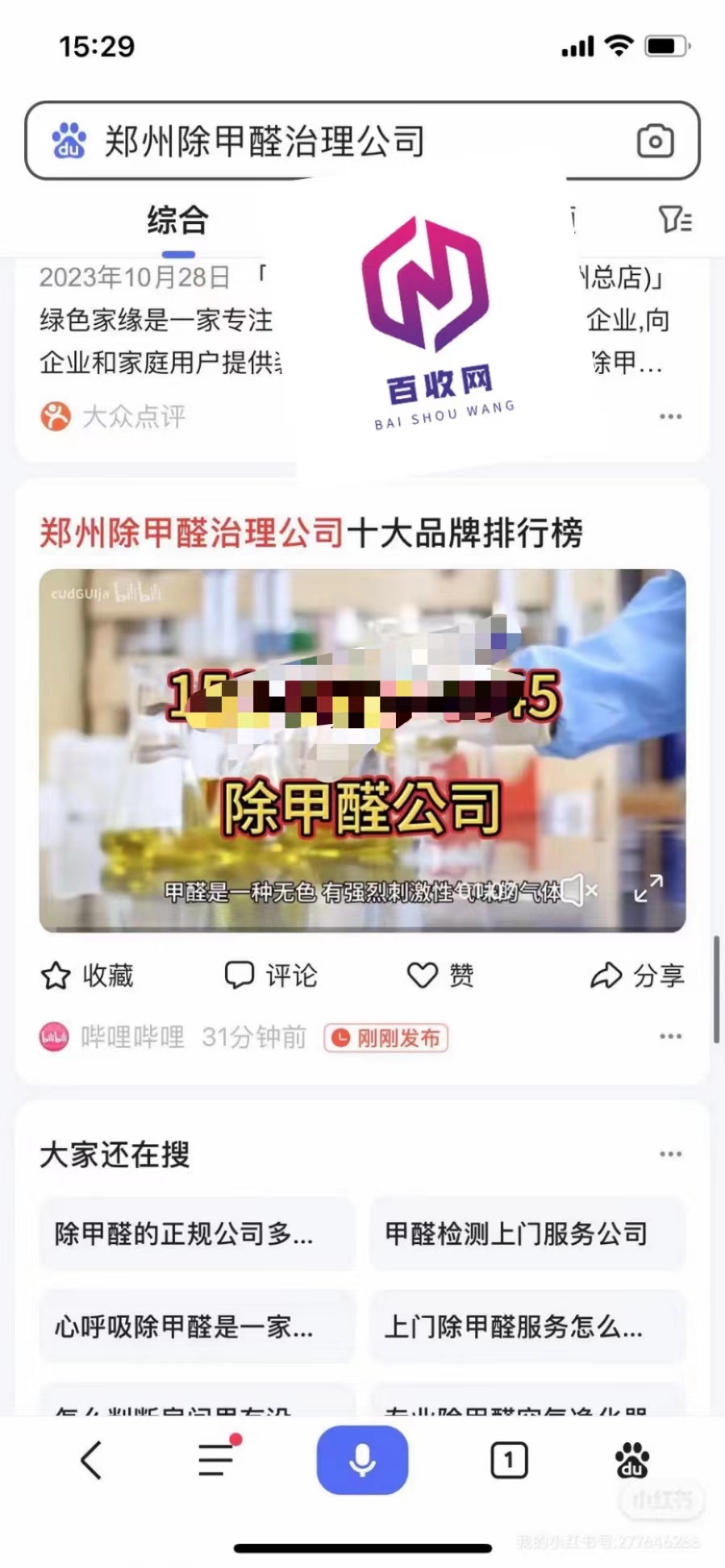
Task: Like the video with 赞
Action: click(440, 975)
